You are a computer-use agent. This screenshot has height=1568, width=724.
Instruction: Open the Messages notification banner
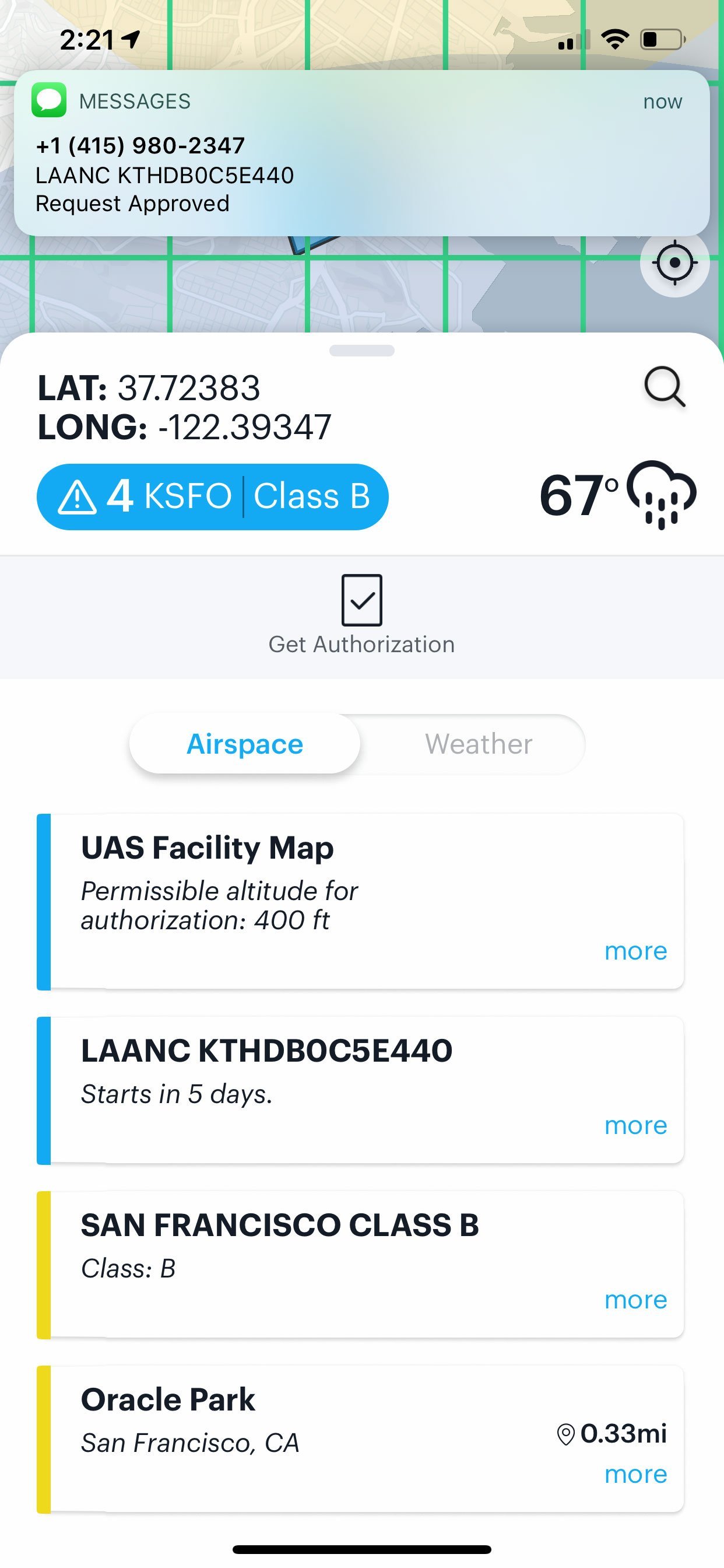pos(362,153)
